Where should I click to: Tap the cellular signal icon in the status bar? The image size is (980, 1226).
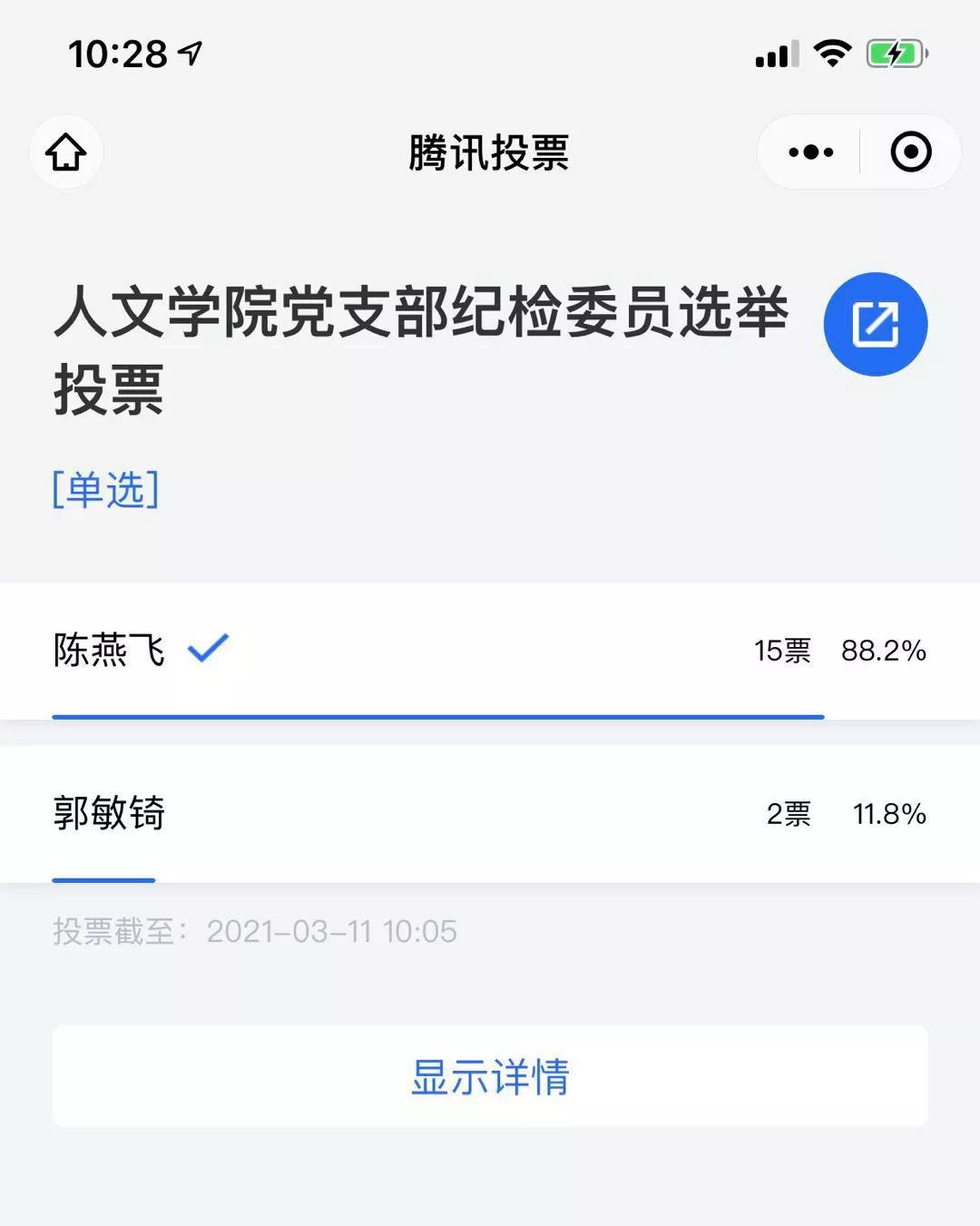[776, 55]
